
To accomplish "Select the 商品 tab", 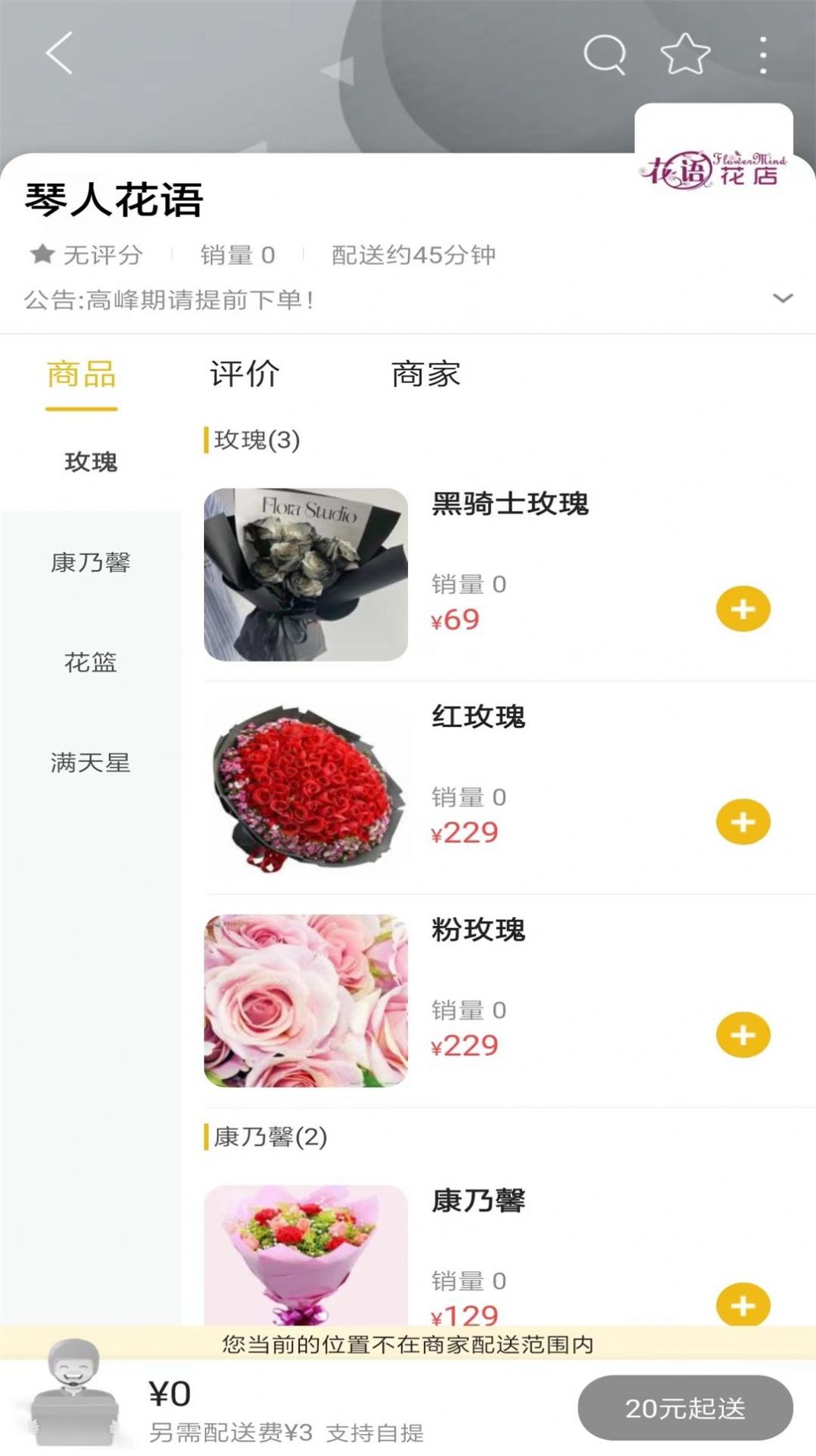I will click(x=81, y=375).
